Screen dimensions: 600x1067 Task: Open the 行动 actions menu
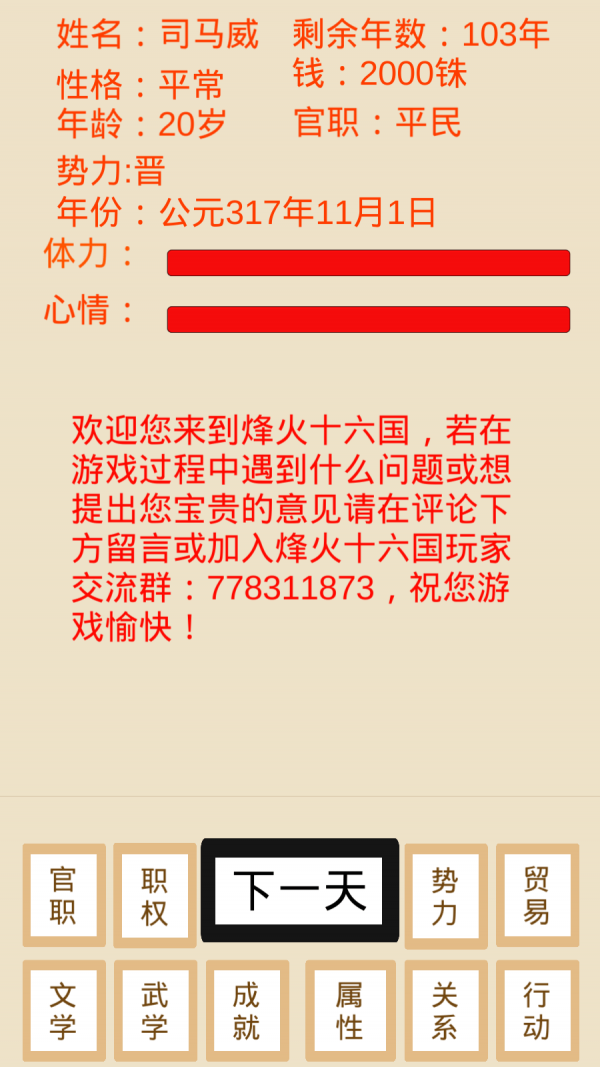pyautogui.click(x=537, y=1010)
